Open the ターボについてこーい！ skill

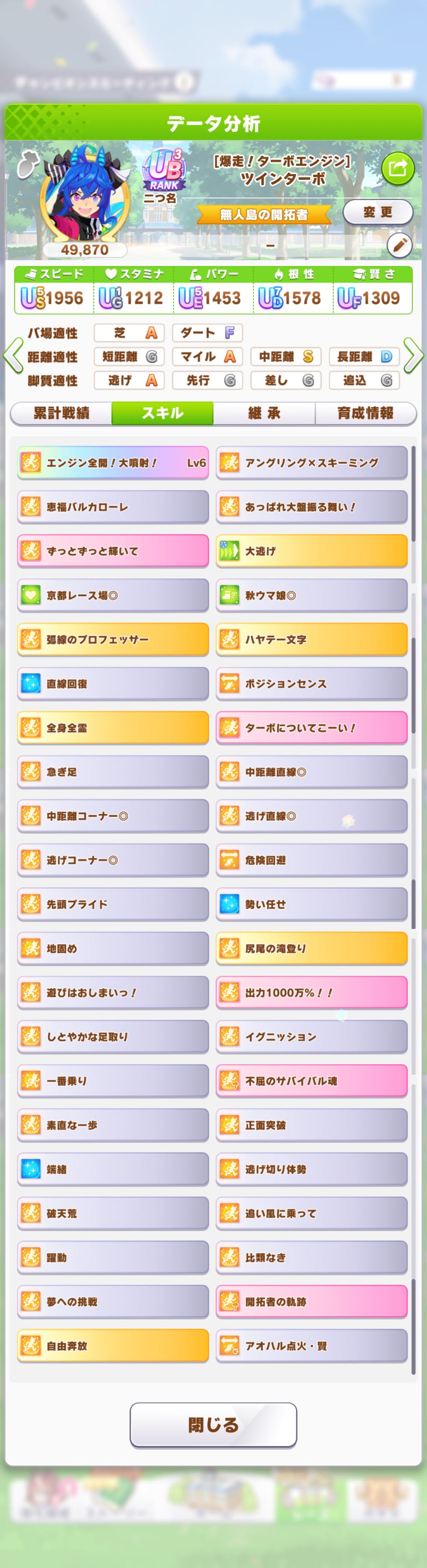coord(311,728)
